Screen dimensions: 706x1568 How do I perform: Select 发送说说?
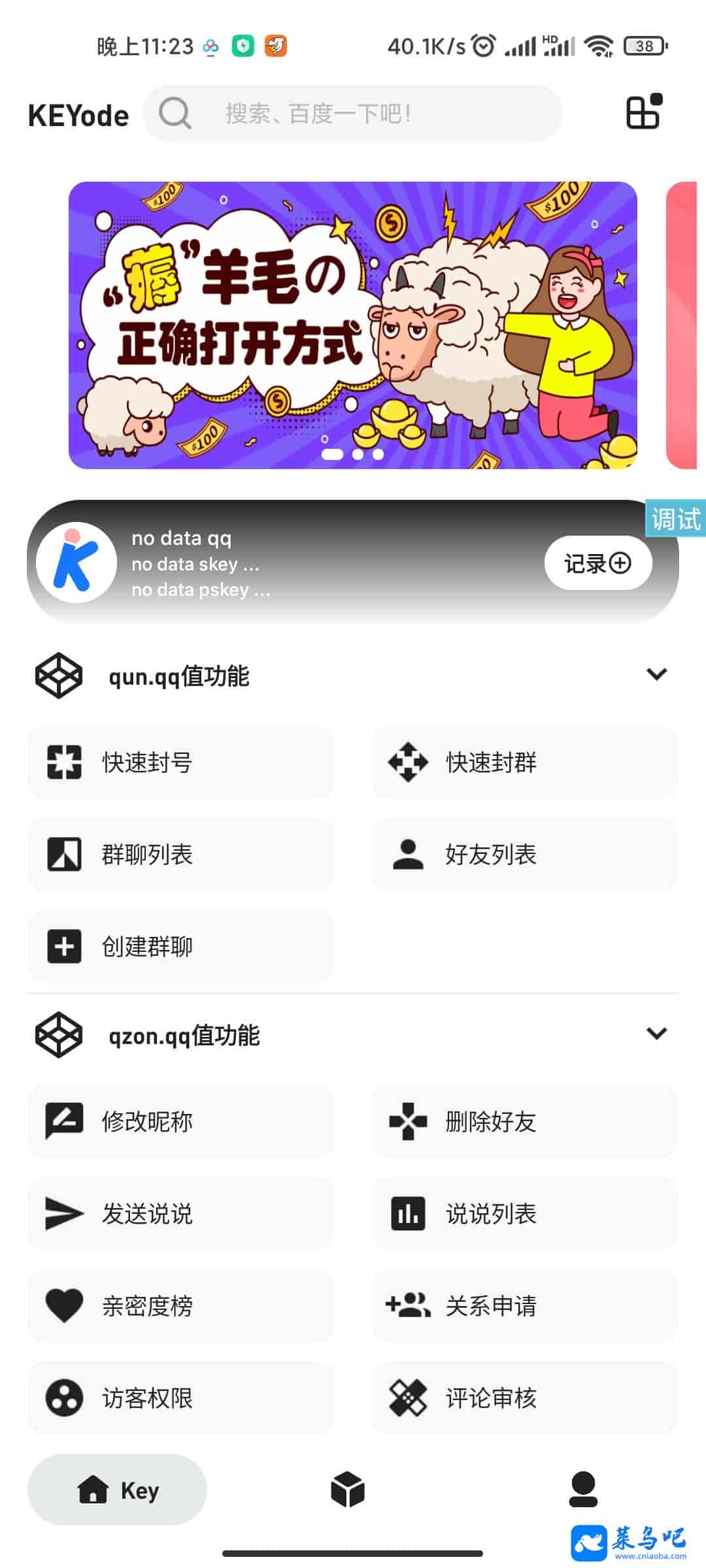[181, 1214]
